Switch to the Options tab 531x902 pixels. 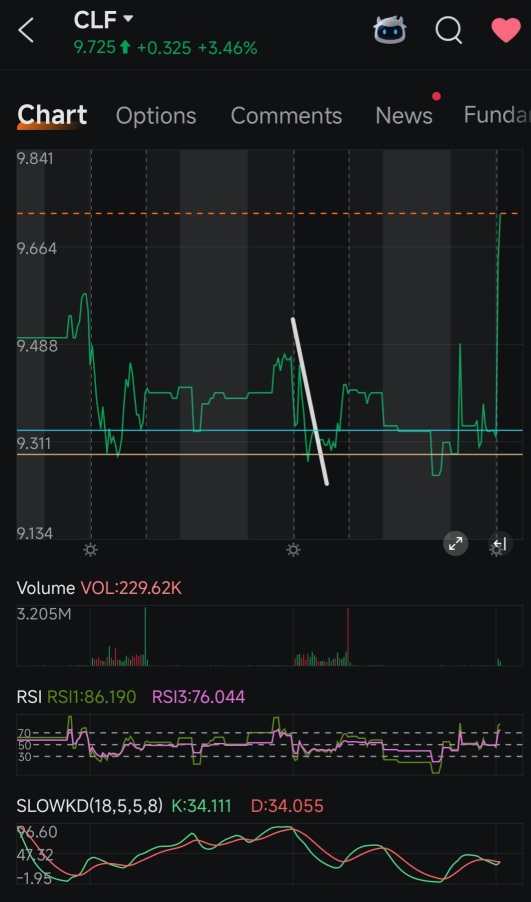point(156,116)
